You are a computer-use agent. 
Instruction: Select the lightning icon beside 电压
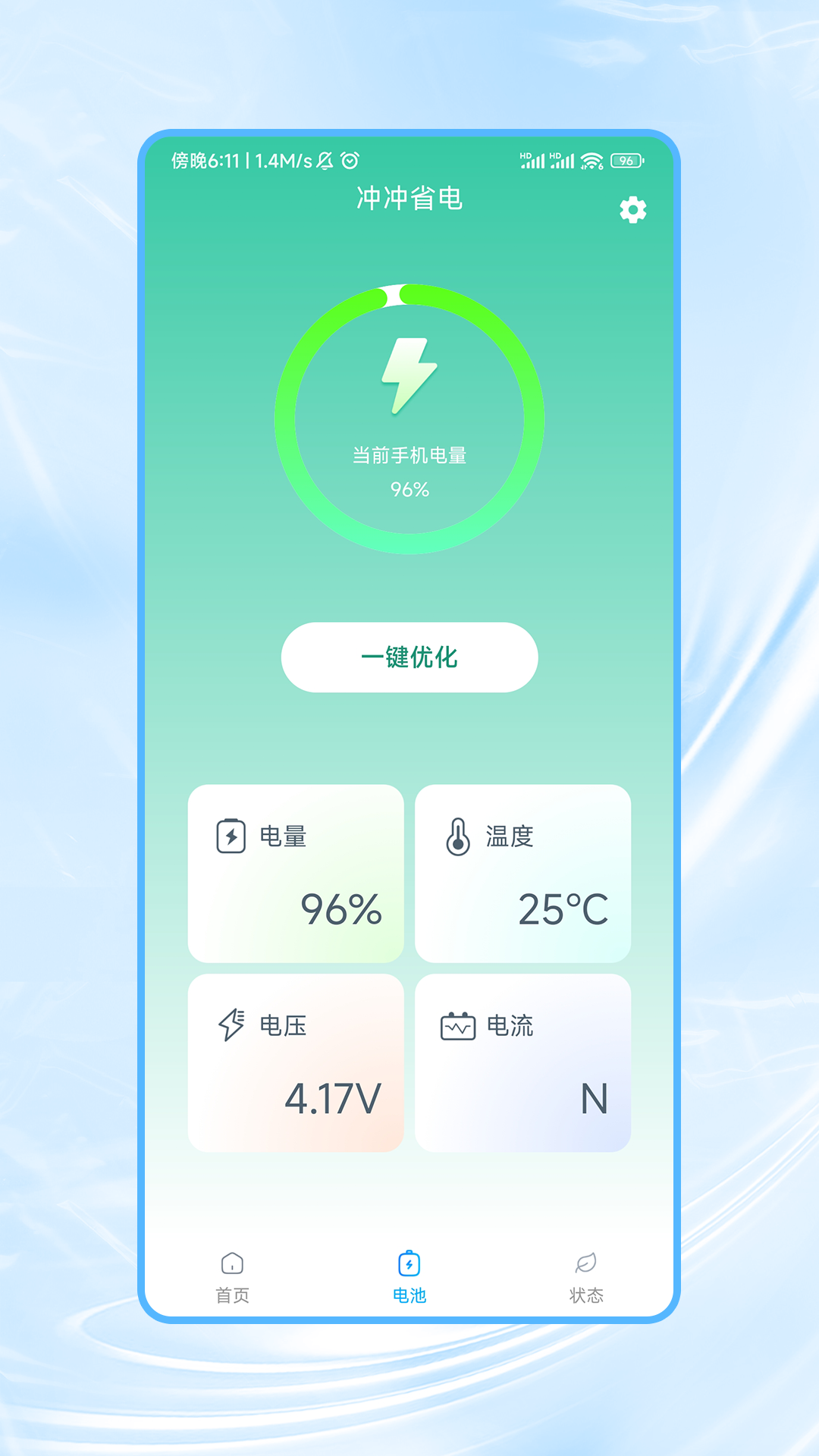click(231, 1025)
